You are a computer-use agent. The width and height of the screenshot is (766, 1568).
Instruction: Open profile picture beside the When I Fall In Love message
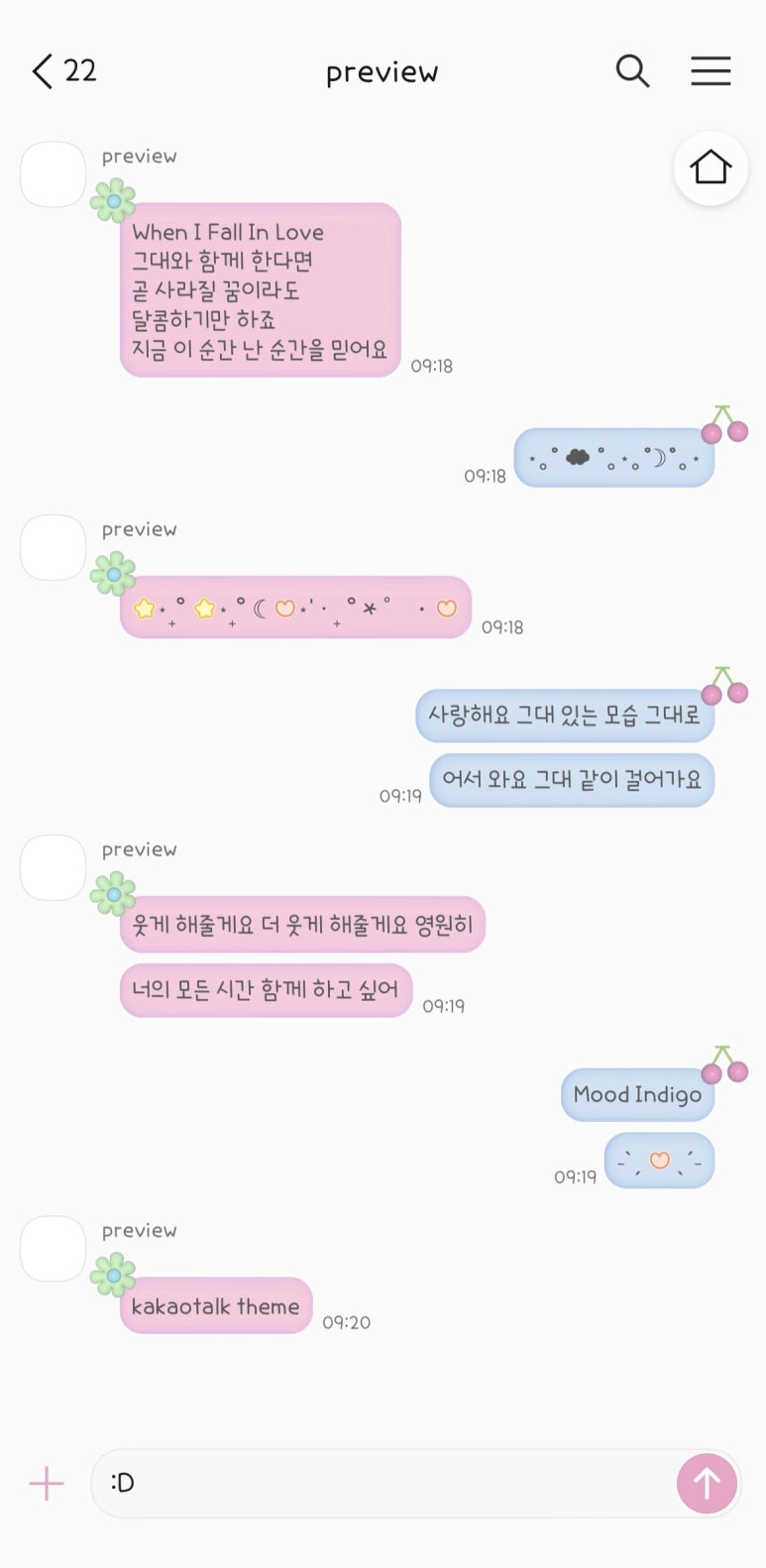coord(54,174)
